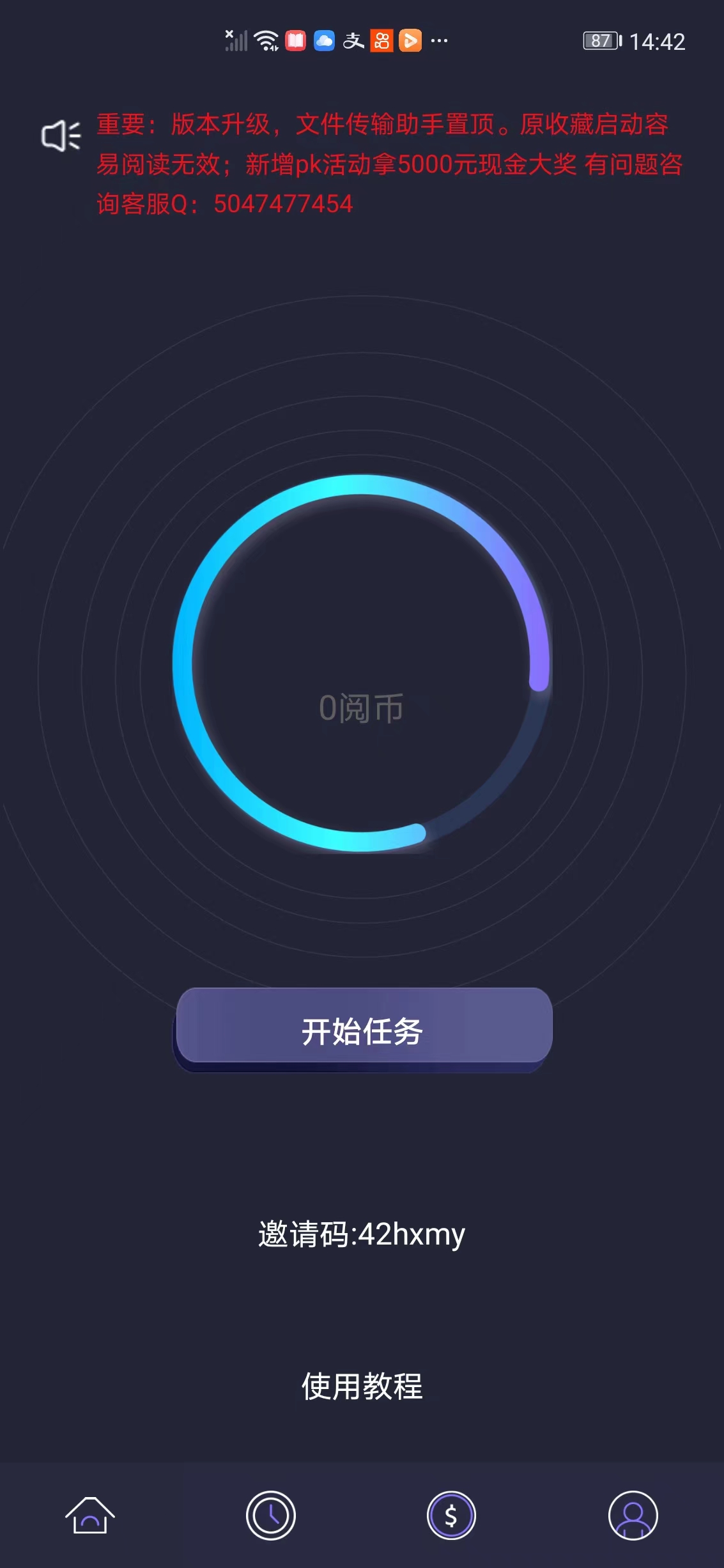Viewport: 724px width, 1568px height.
Task: Select the invitation code 42hxmy
Action: click(x=362, y=1234)
